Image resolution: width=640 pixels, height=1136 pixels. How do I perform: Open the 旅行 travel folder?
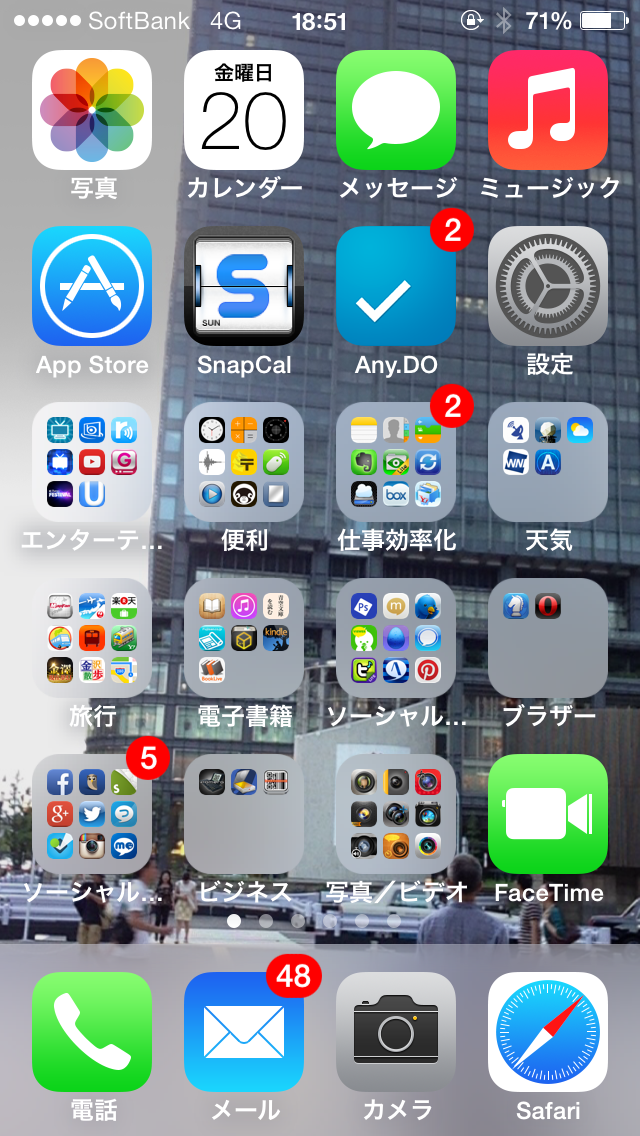92,638
